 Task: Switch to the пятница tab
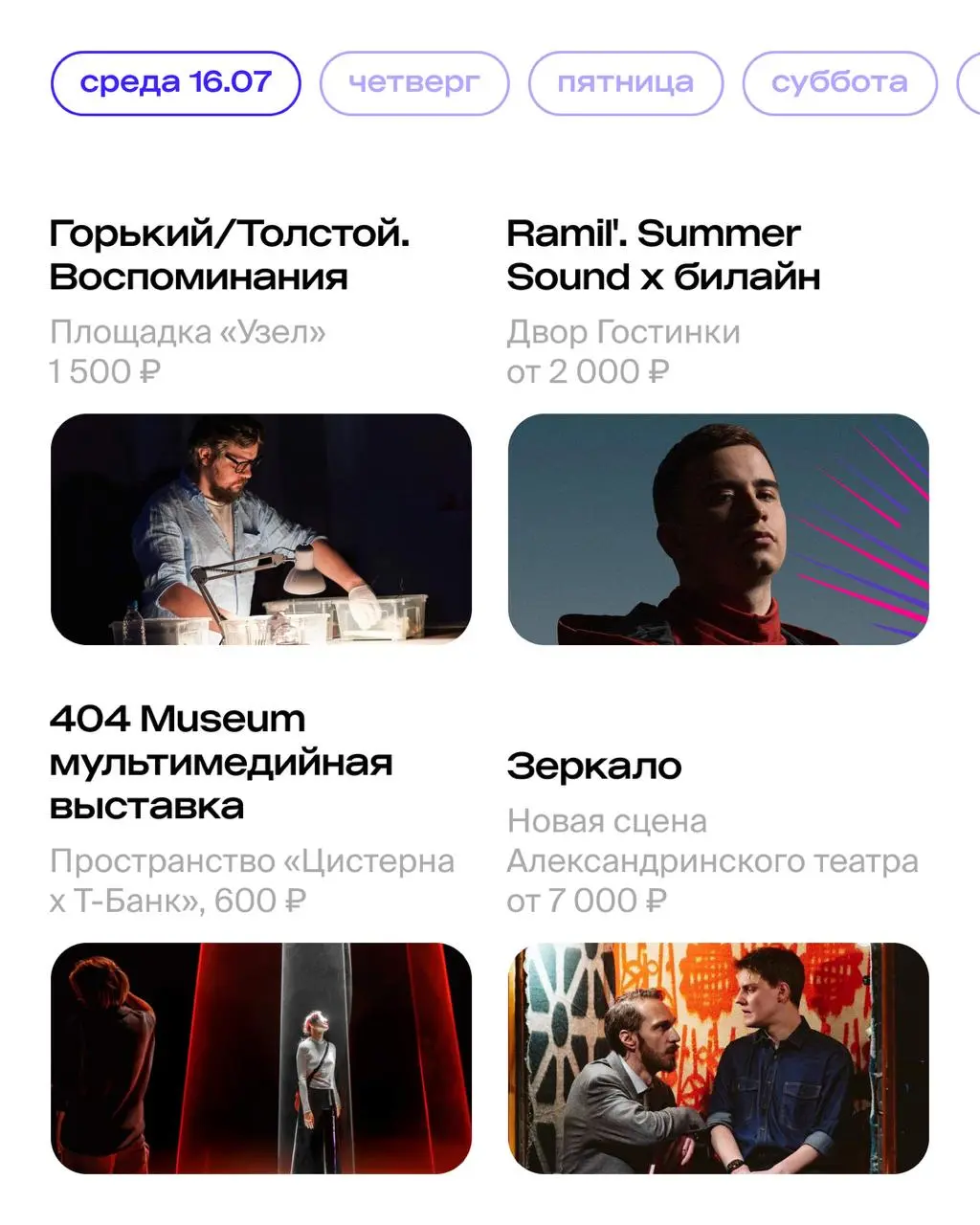click(625, 83)
